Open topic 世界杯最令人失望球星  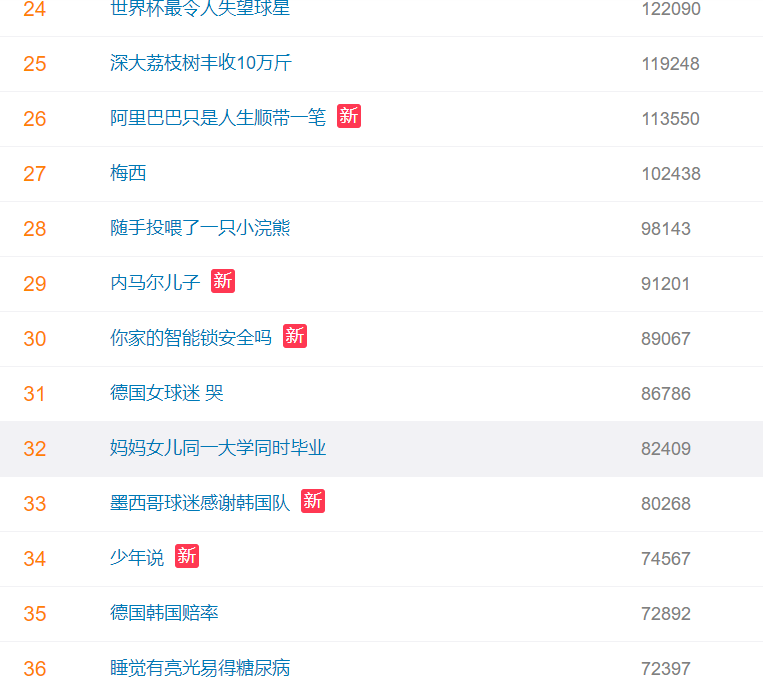[200, 9]
